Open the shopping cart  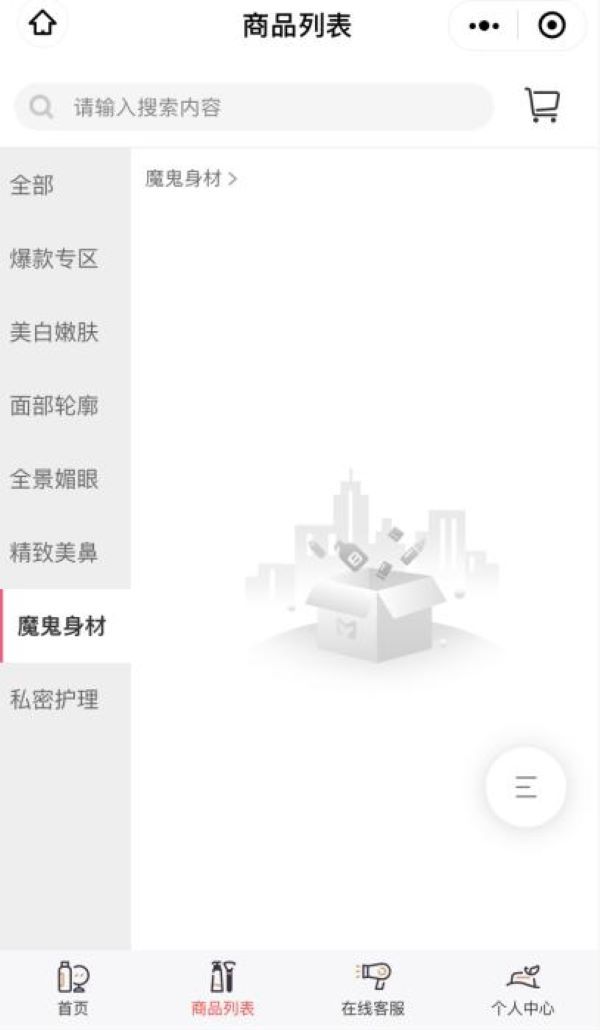point(542,105)
